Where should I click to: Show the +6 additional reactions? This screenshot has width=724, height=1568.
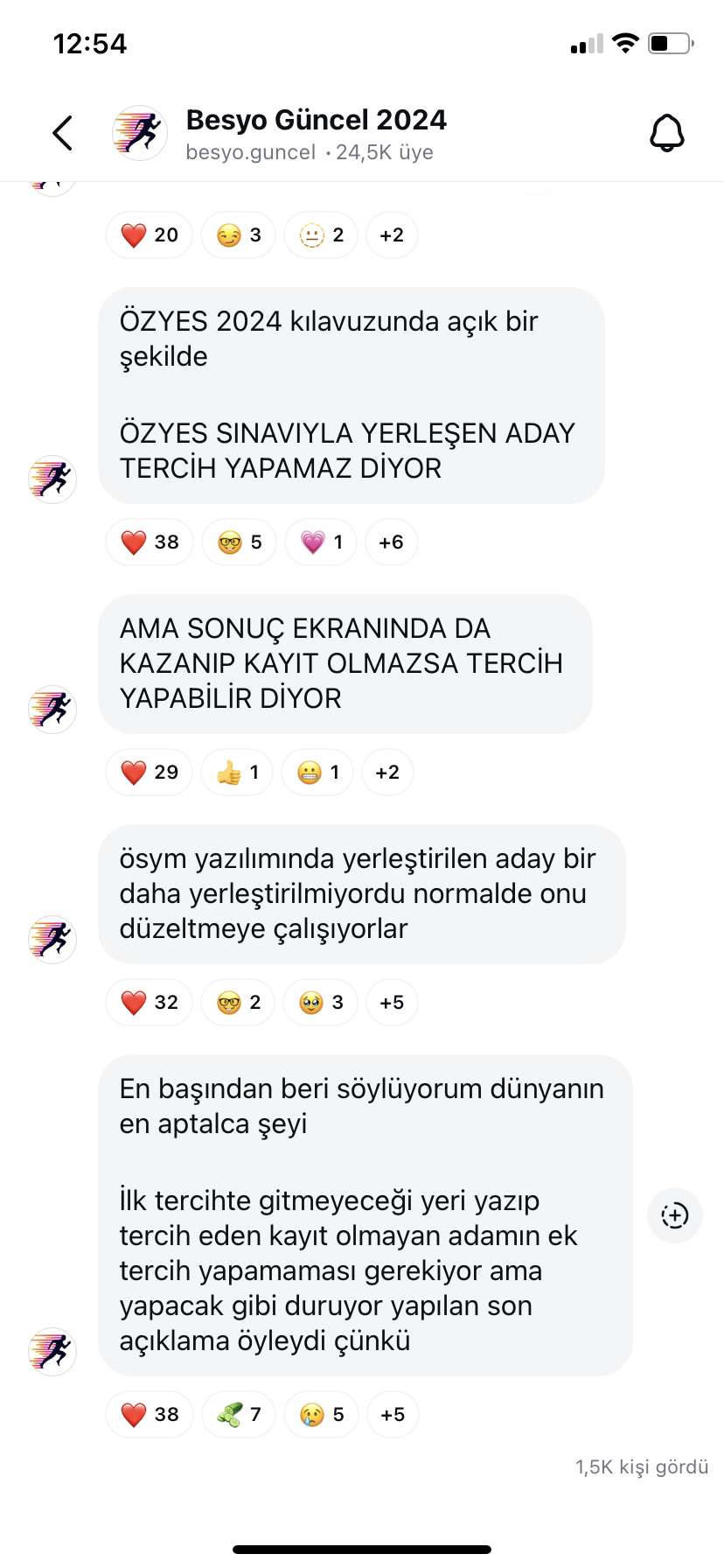click(391, 542)
